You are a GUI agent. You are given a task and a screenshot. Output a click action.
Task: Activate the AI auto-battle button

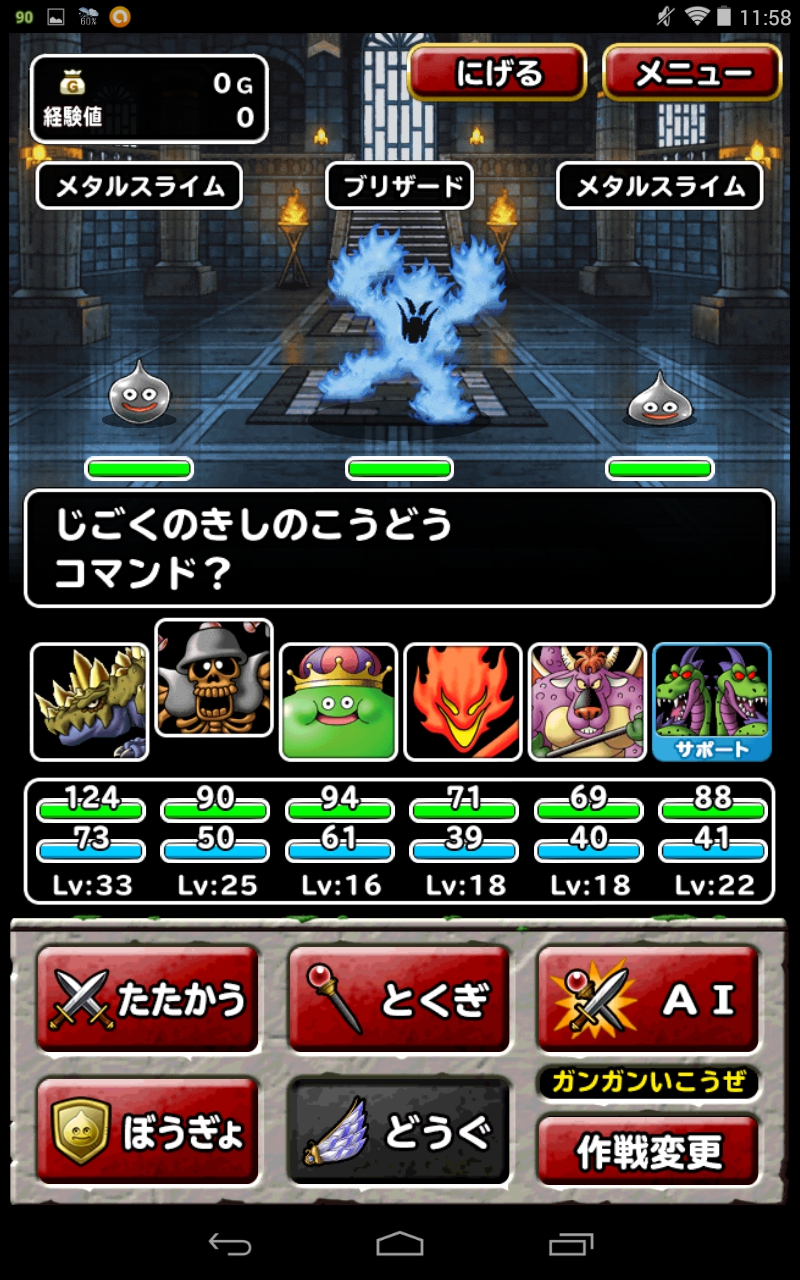[648, 998]
